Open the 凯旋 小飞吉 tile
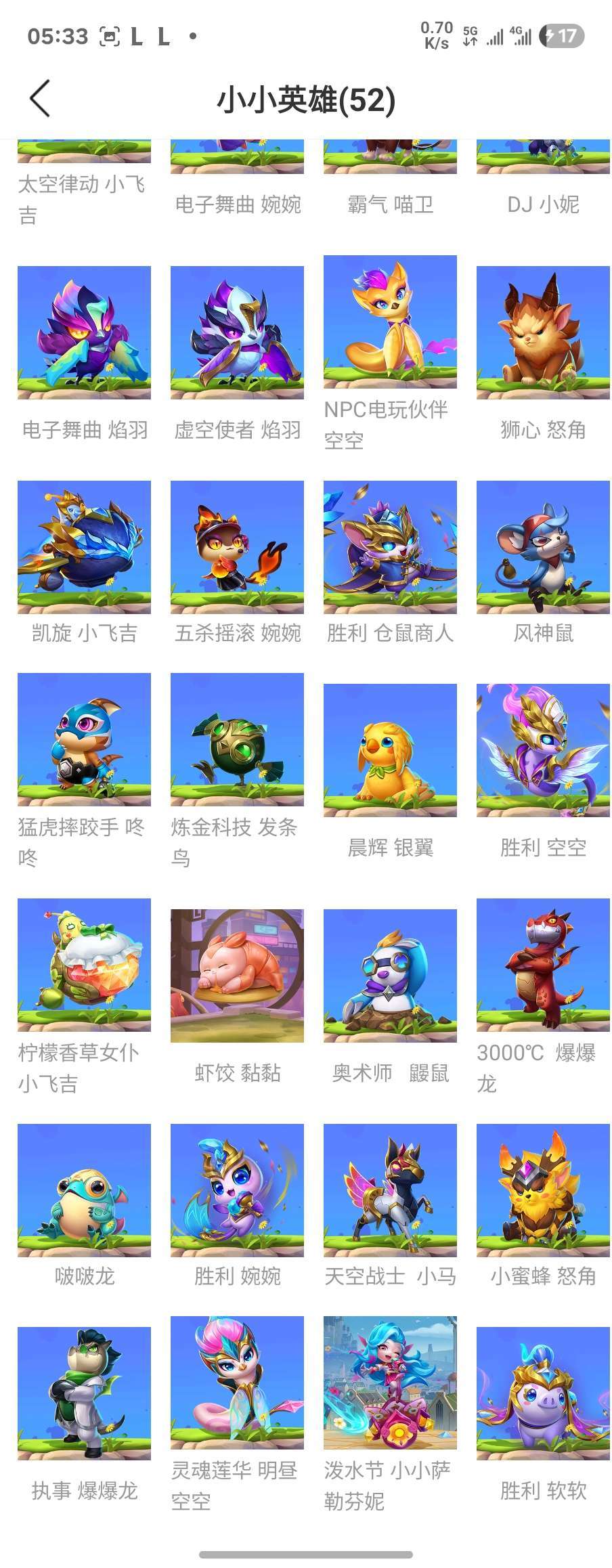Screen dimensions: 612x1568 [x=84, y=547]
